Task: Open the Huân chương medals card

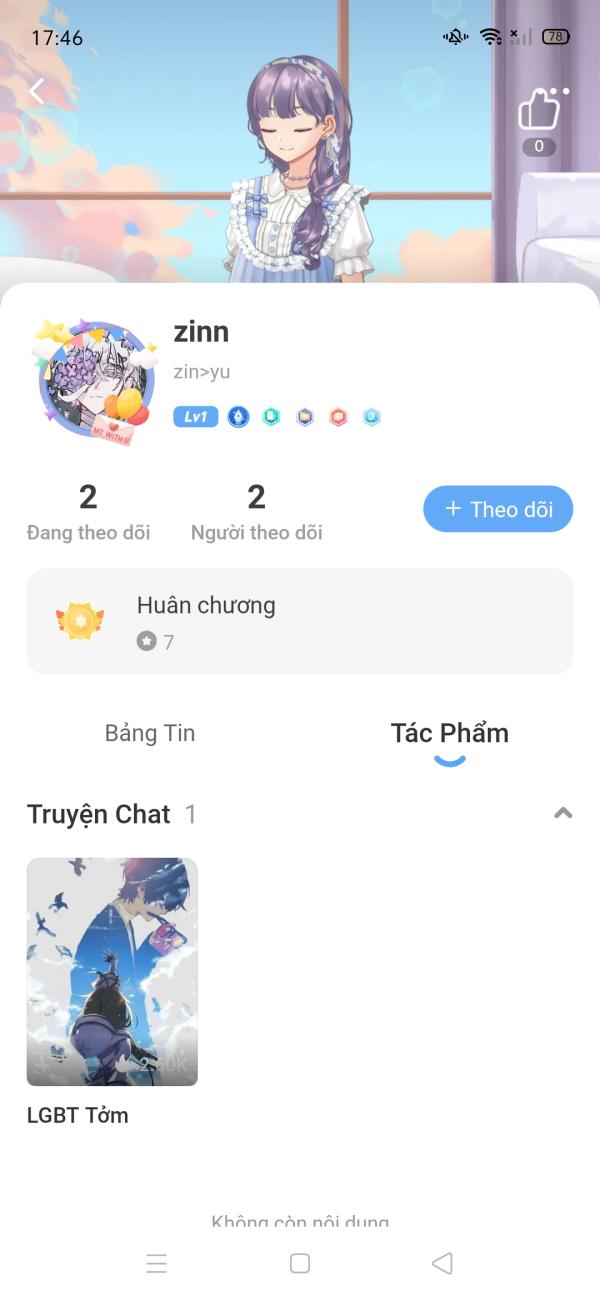Action: pyautogui.click(x=299, y=621)
